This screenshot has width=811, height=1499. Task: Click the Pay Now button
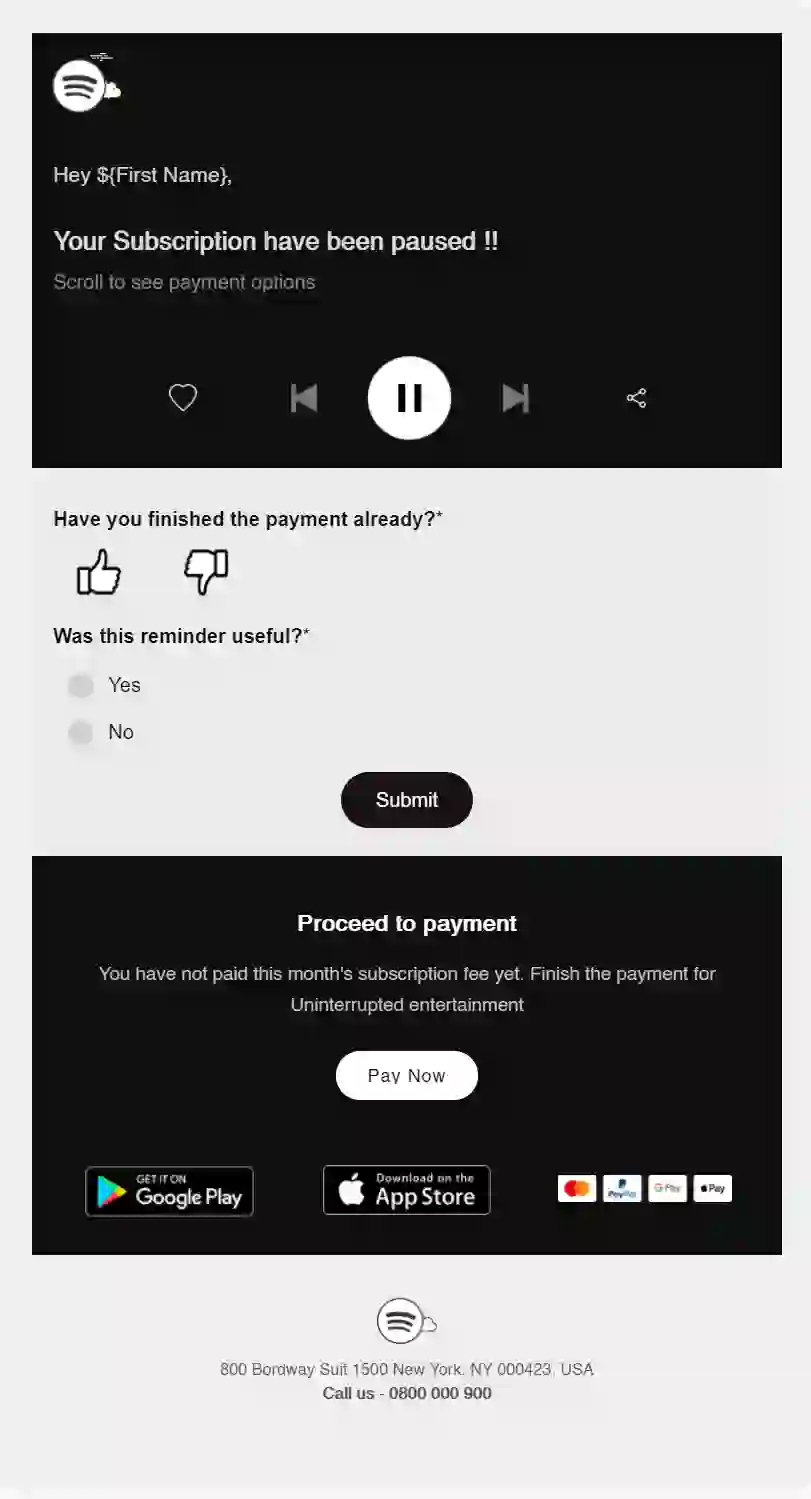[406, 1075]
